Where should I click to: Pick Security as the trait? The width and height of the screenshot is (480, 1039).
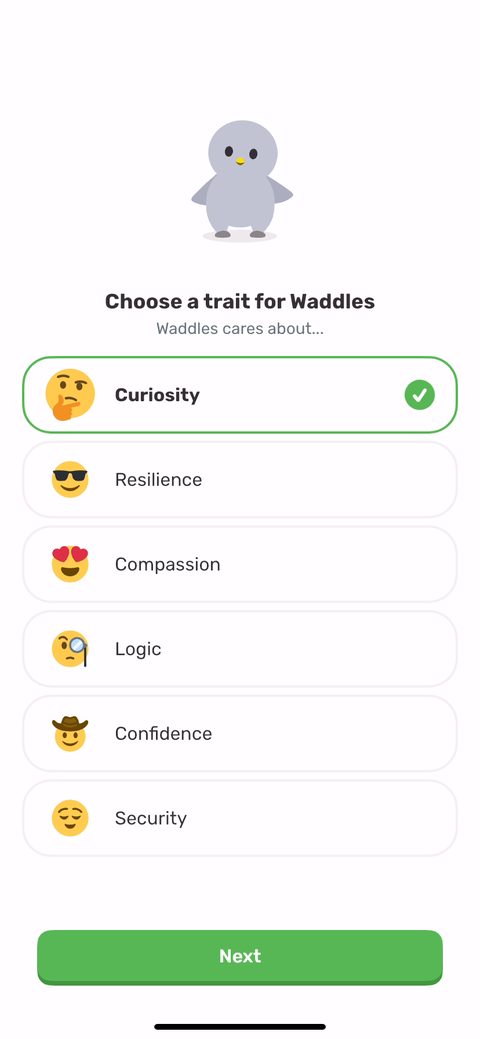[x=240, y=818]
